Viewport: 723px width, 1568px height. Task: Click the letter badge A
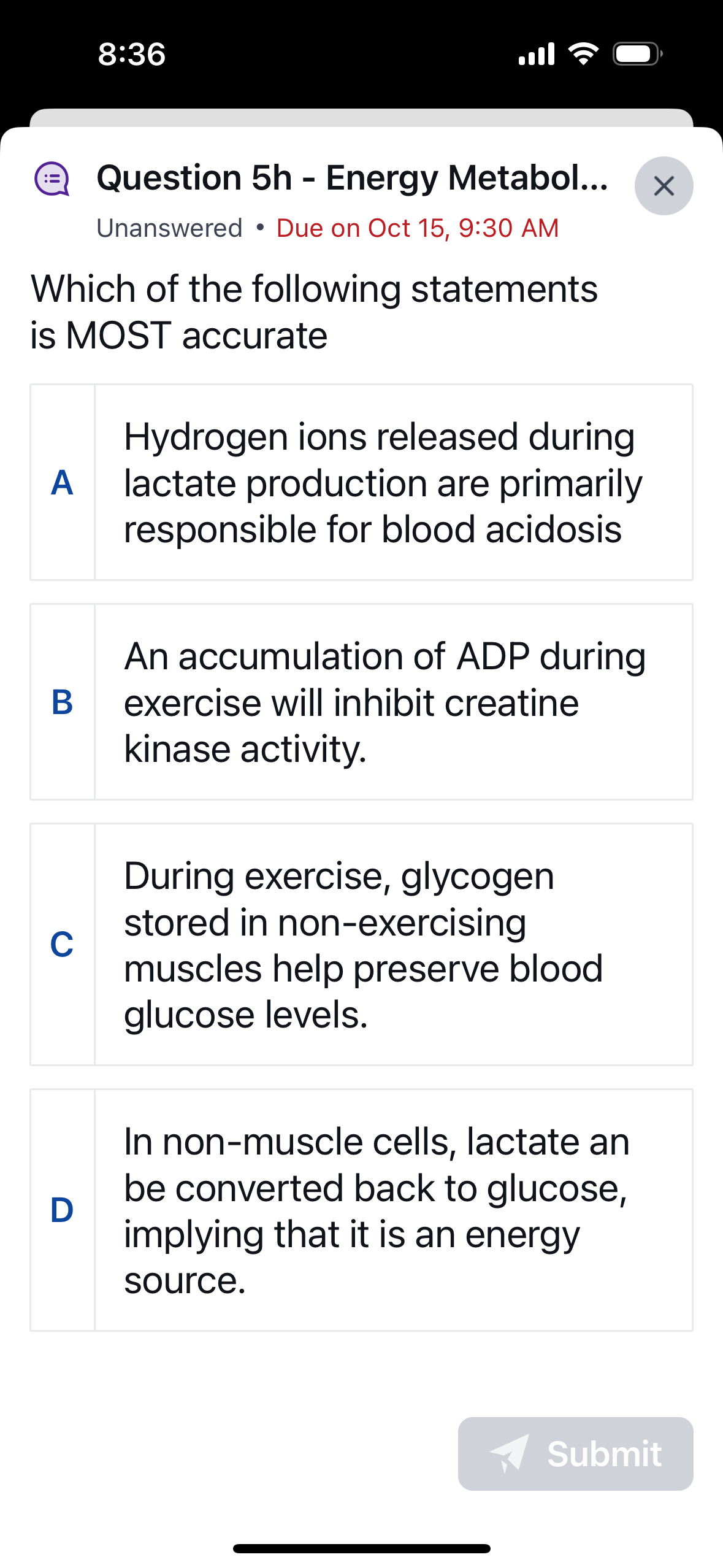point(62,483)
